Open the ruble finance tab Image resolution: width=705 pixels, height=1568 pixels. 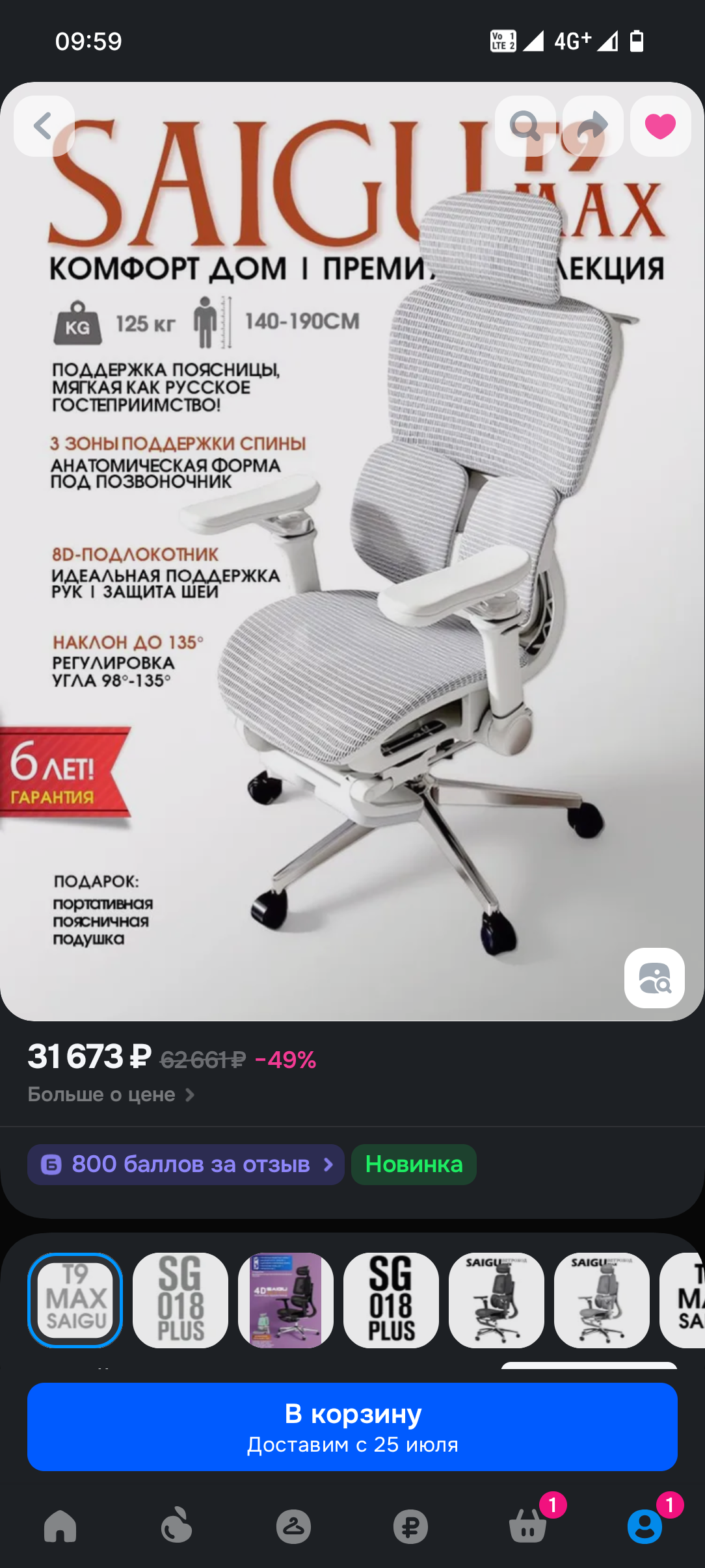[410, 1526]
